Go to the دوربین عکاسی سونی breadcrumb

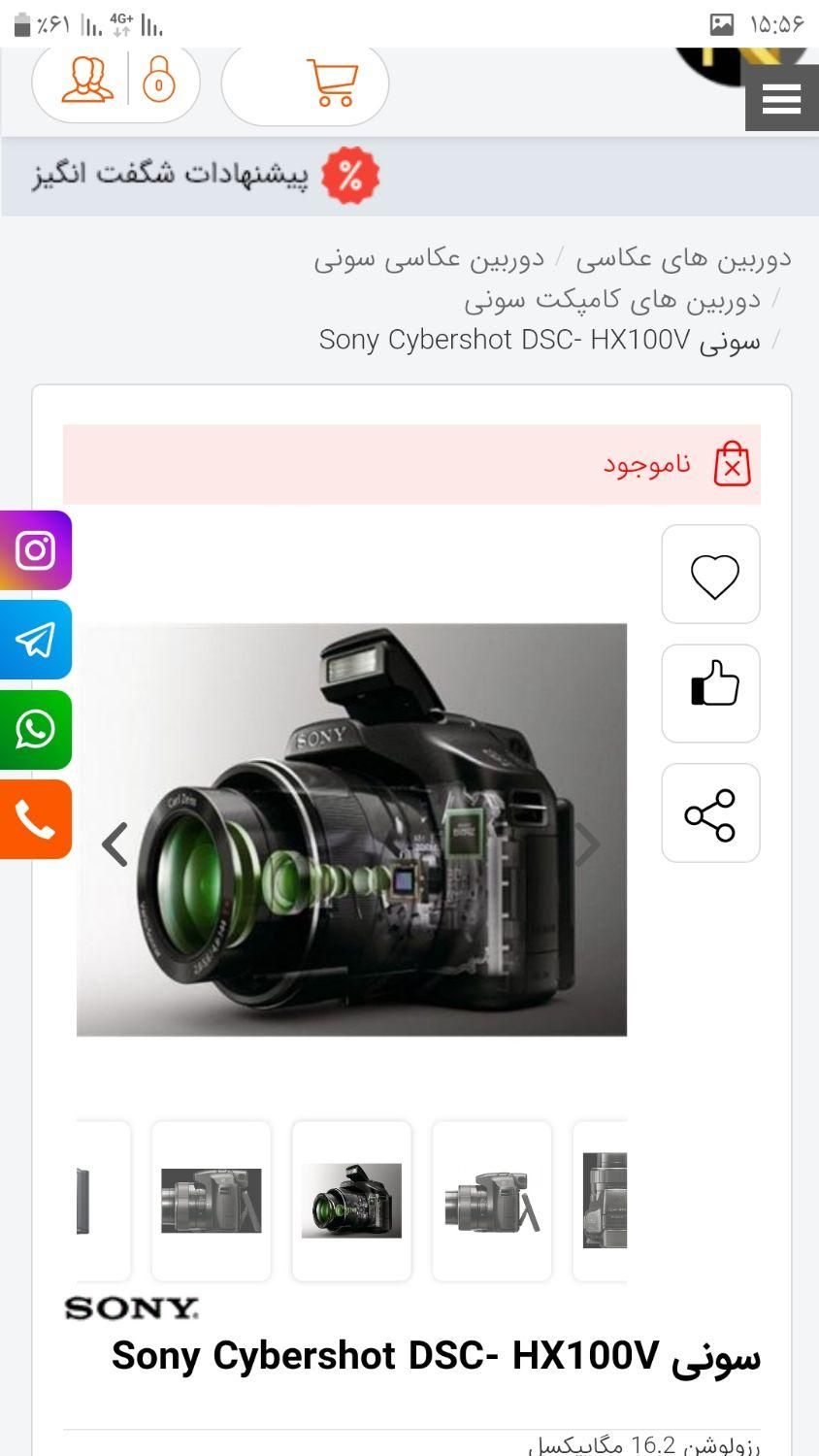(429, 258)
